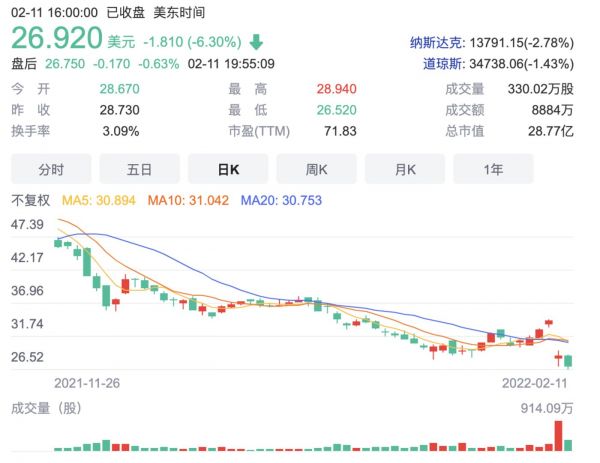
Task: Open the 纳斯达克 index quote
Action: coord(436,43)
